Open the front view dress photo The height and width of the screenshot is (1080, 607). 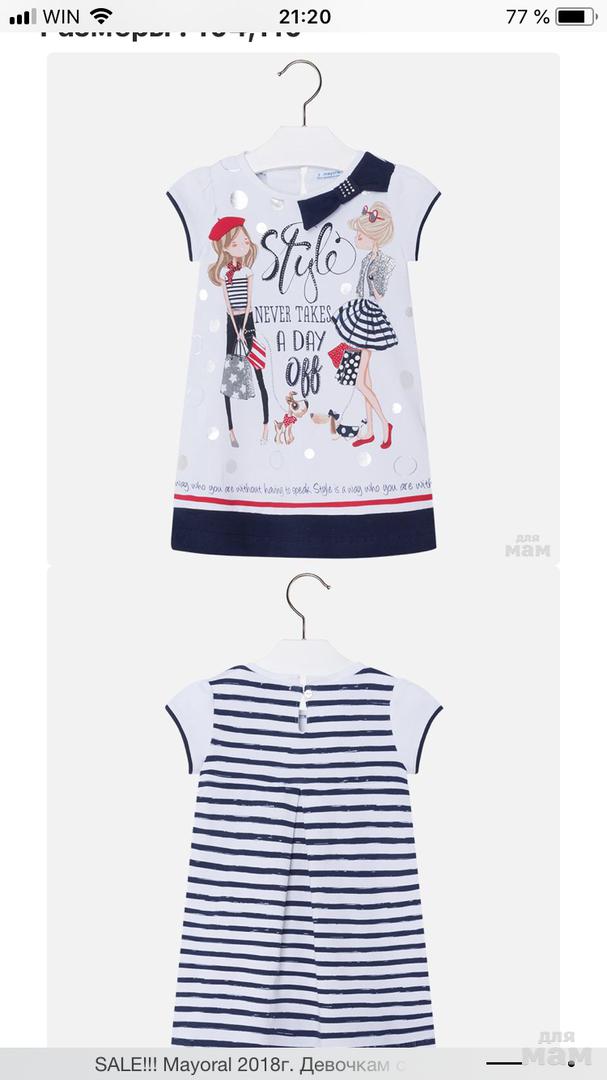pos(303,310)
